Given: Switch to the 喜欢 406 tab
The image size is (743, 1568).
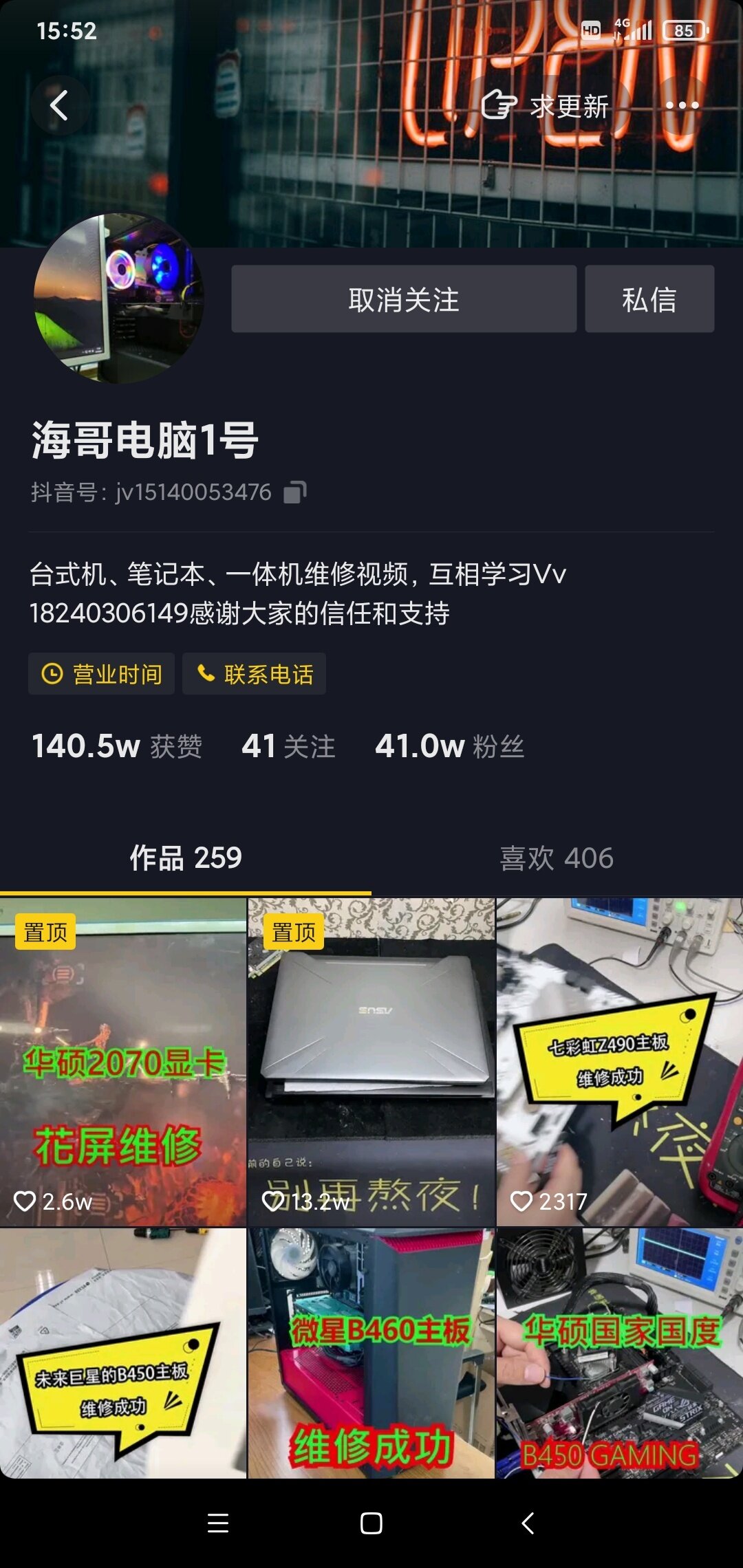Looking at the screenshot, I should click(x=557, y=858).
